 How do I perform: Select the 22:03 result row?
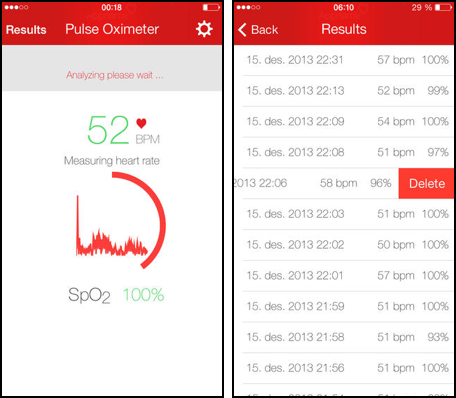pos(344,214)
